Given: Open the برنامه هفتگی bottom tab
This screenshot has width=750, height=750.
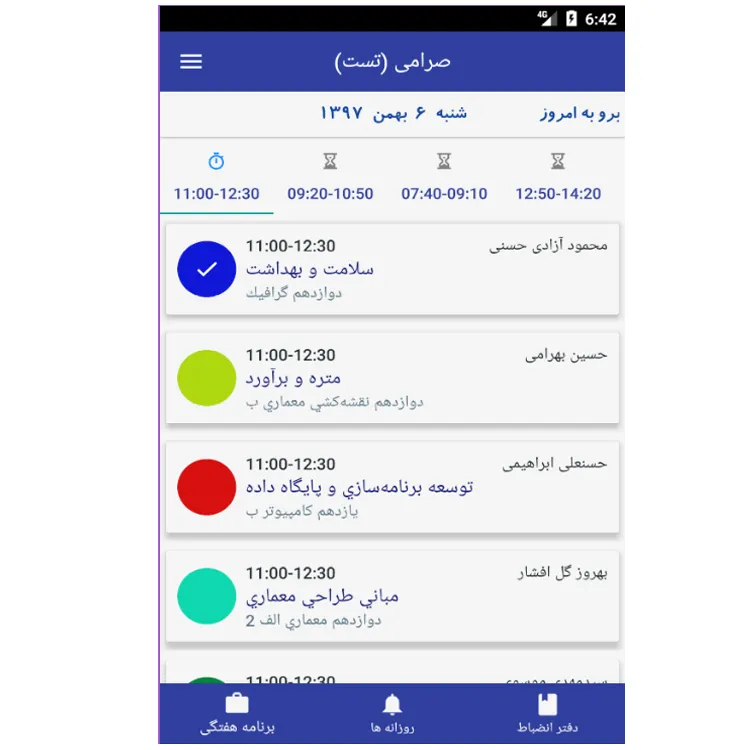Looking at the screenshot, I should point(237,713).
